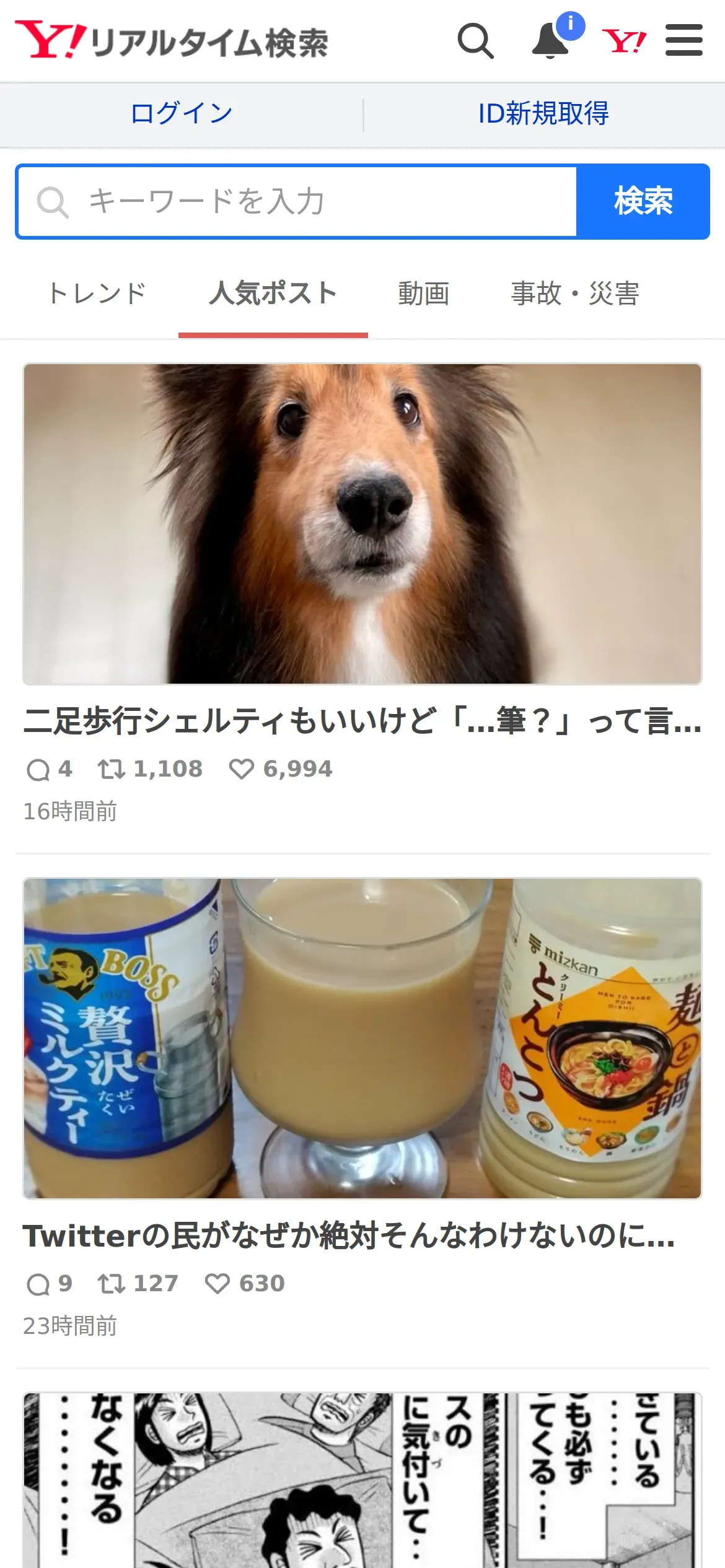The height and width of the screenshot is (1568, 725).
Task: Switch to the 動画 tab
Action: (x=423, y=294)
